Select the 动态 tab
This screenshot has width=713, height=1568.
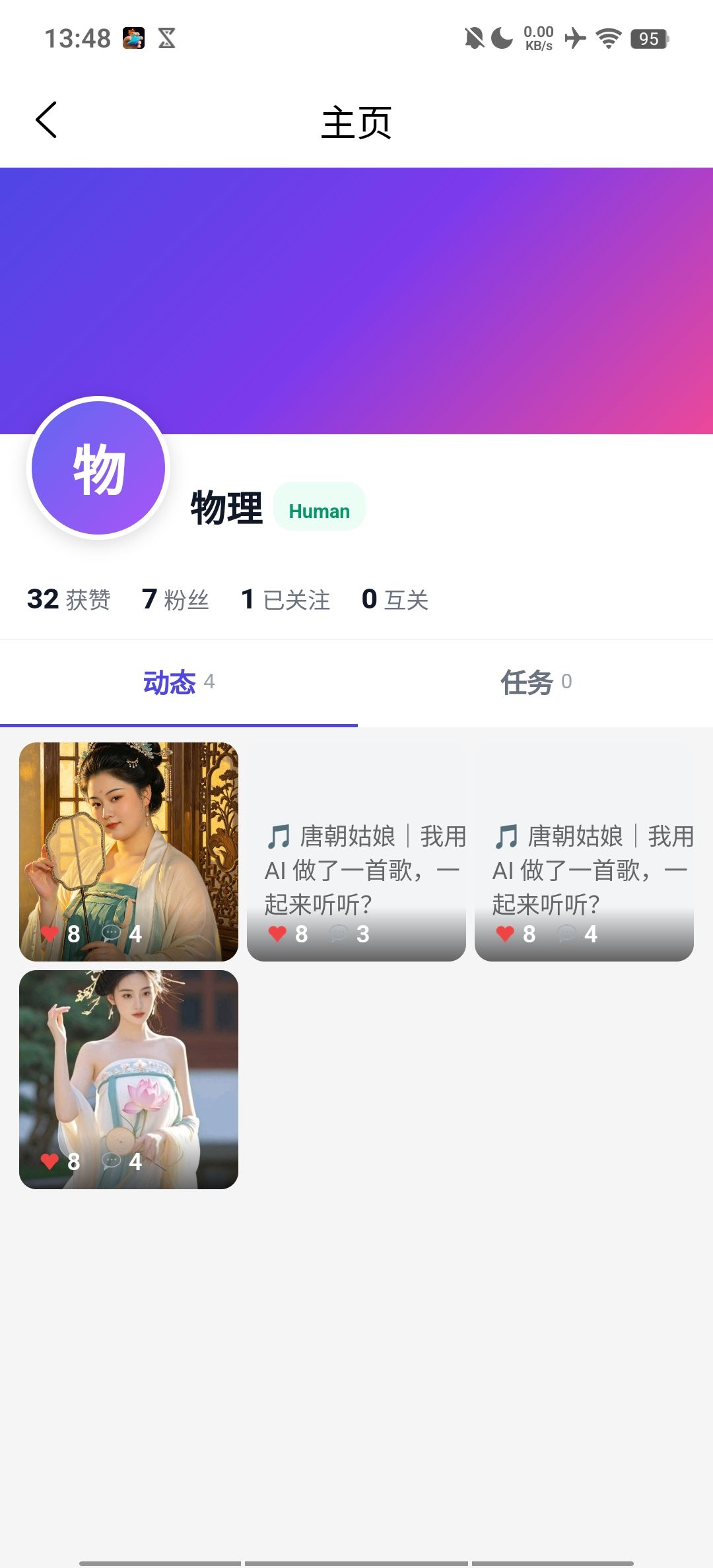pos(178,682)
